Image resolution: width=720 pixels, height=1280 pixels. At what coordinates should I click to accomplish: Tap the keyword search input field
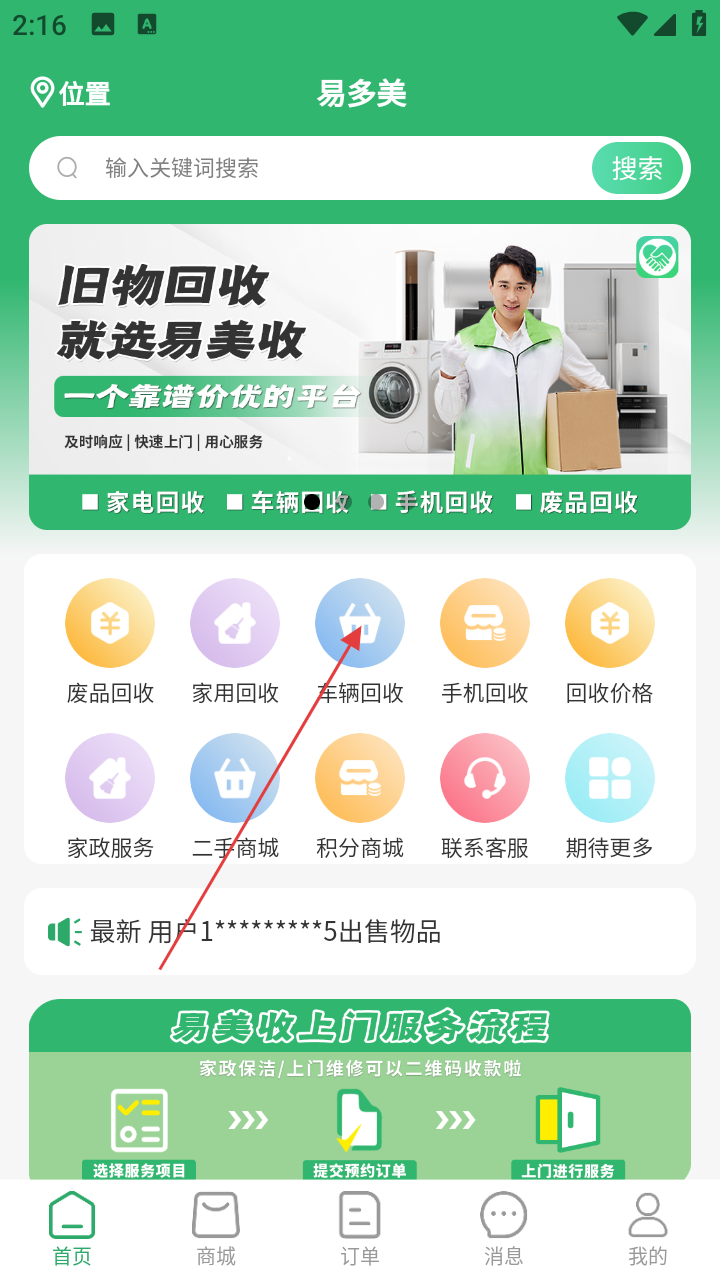[330, 168]
